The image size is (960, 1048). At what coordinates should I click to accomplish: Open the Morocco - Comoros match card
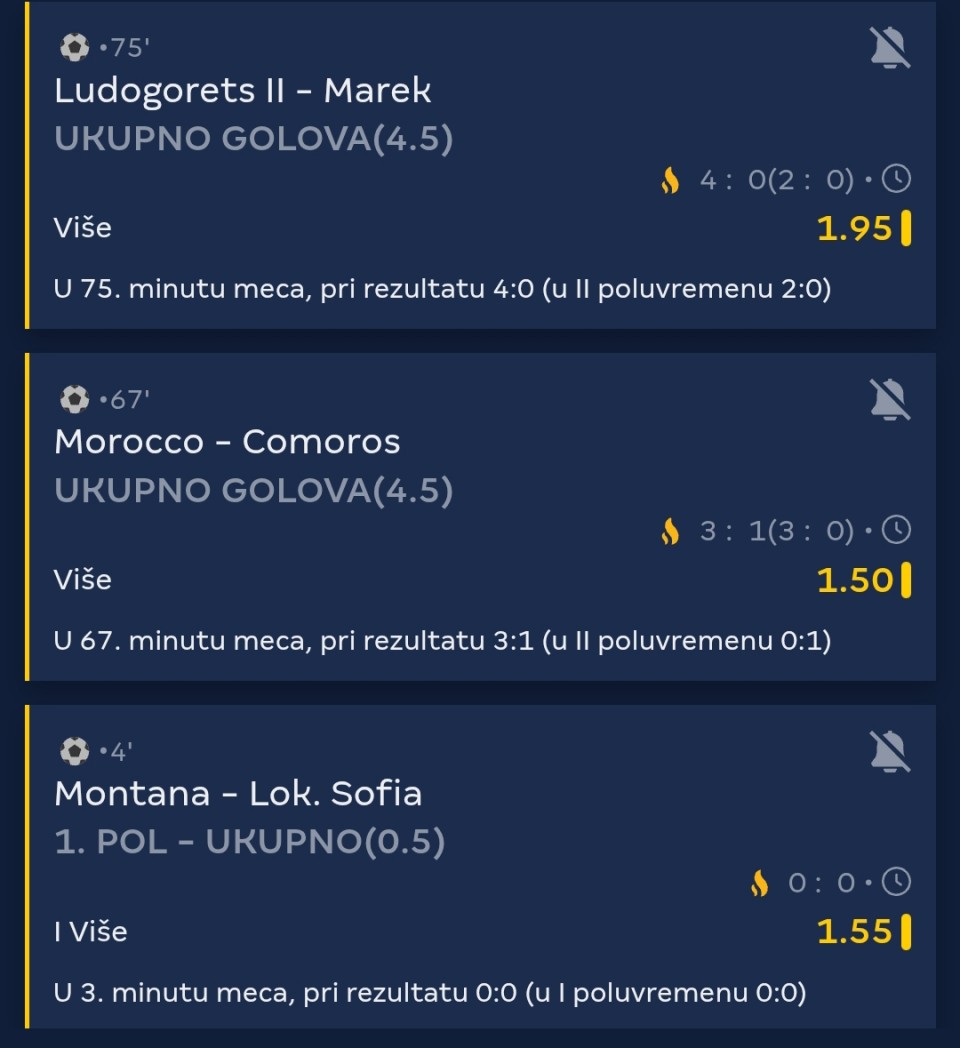[227, 442]
